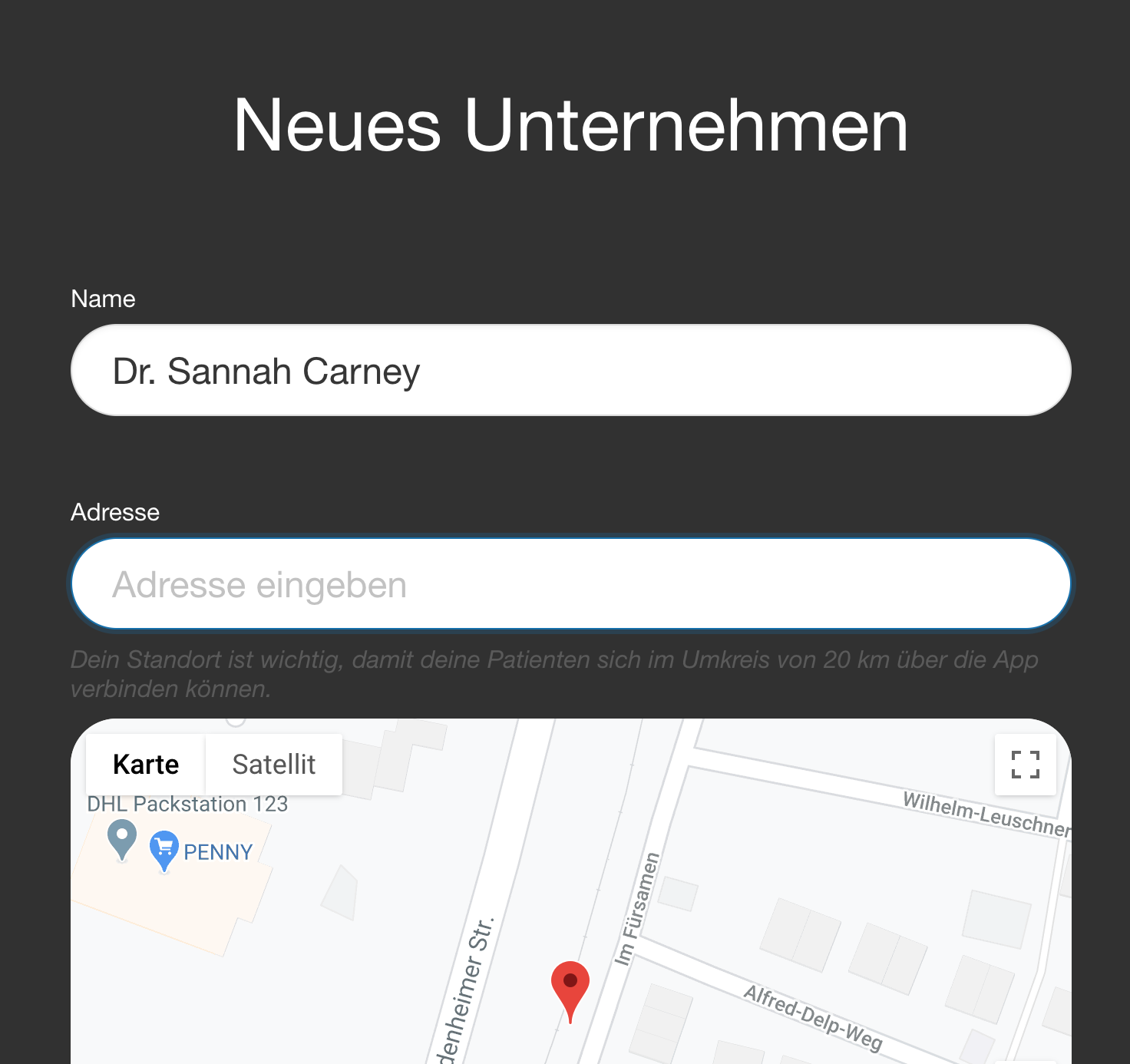This screenshot has height=1064, width=1130.
Task: Focus the Adresse eingeben field
Action: [x=570, y=584]
